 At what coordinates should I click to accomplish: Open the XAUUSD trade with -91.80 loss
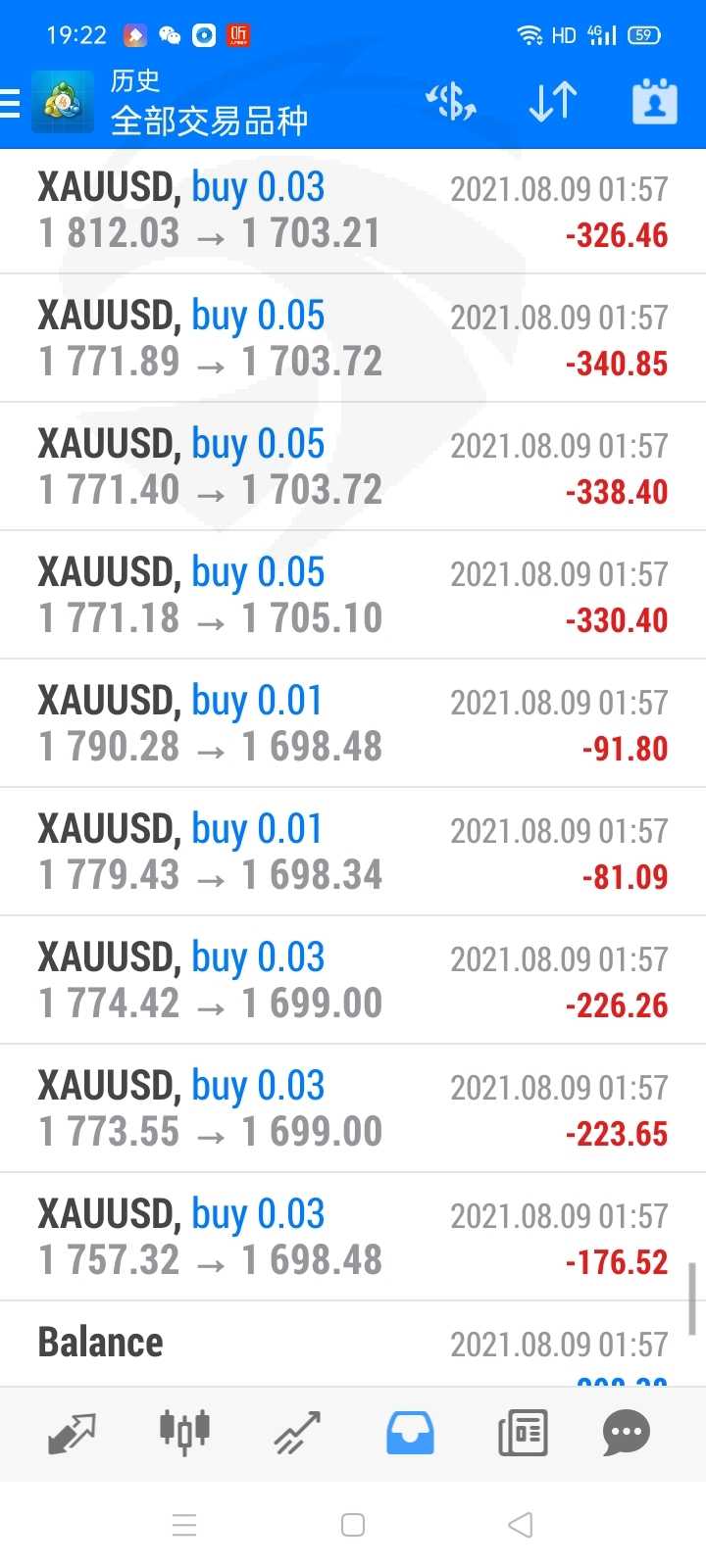pos(353,724)
